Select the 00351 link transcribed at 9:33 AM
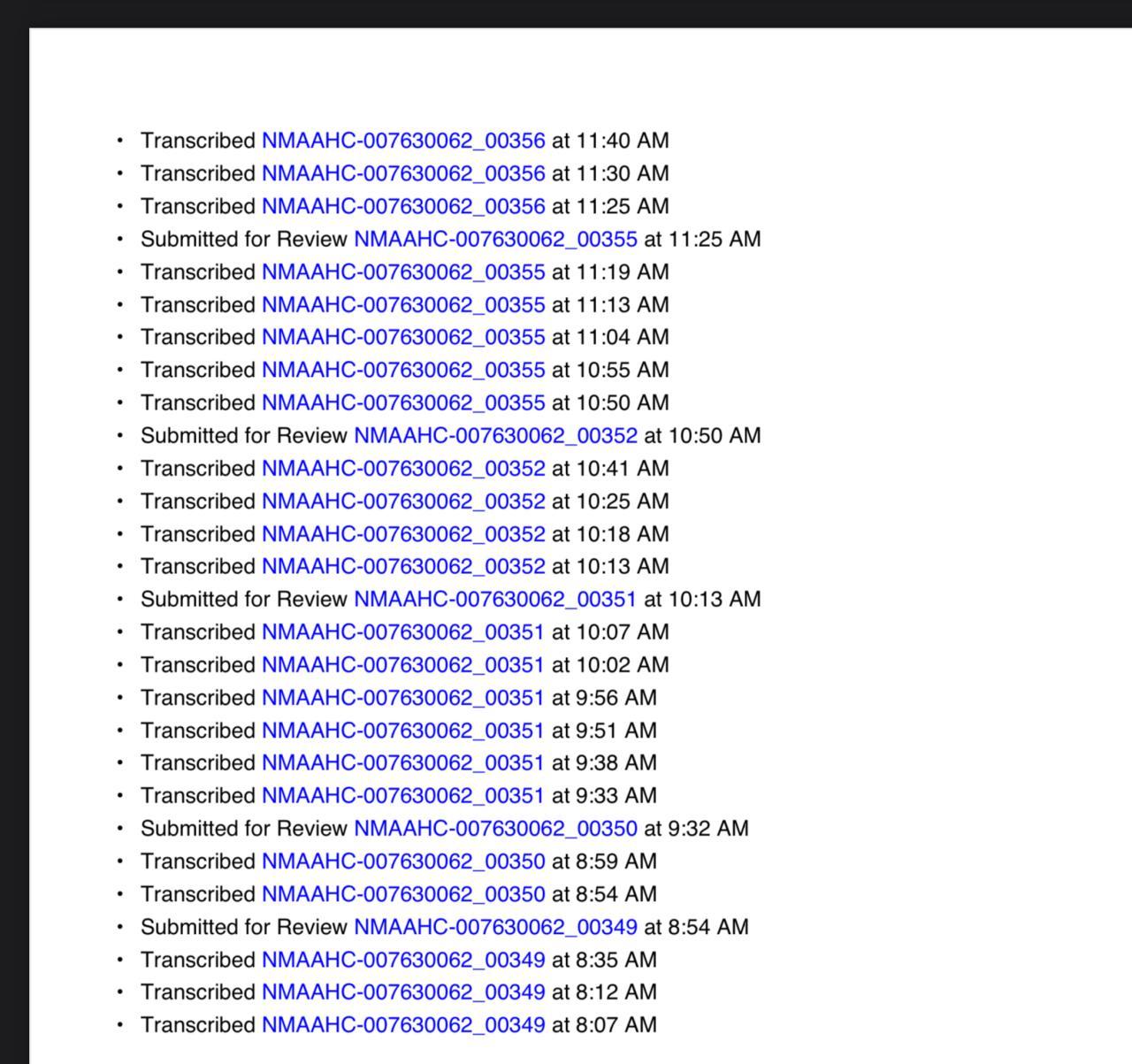Image resolution: width=1132 pixels, height=1064 pixels. click(x=403, y=795)
